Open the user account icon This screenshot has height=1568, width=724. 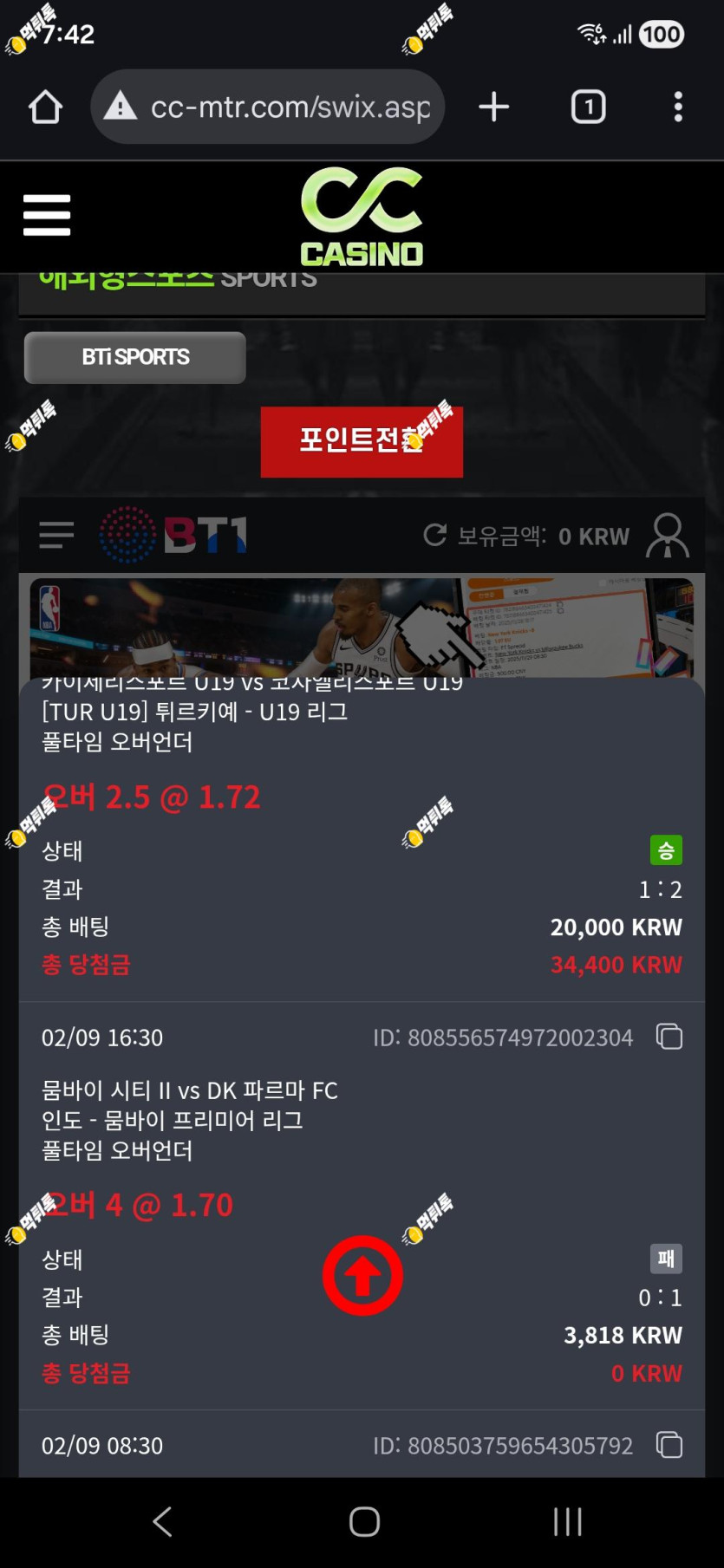(668, 535)
